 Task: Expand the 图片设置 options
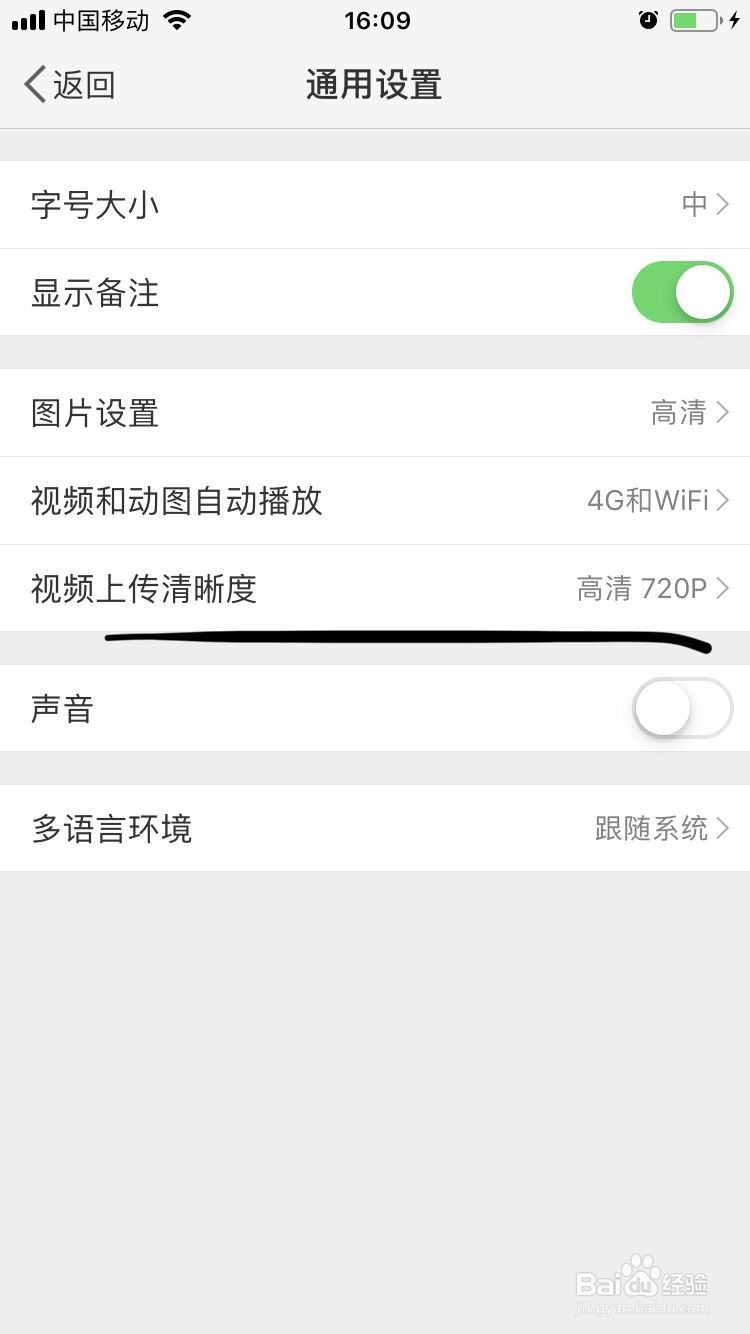point(375,413)
